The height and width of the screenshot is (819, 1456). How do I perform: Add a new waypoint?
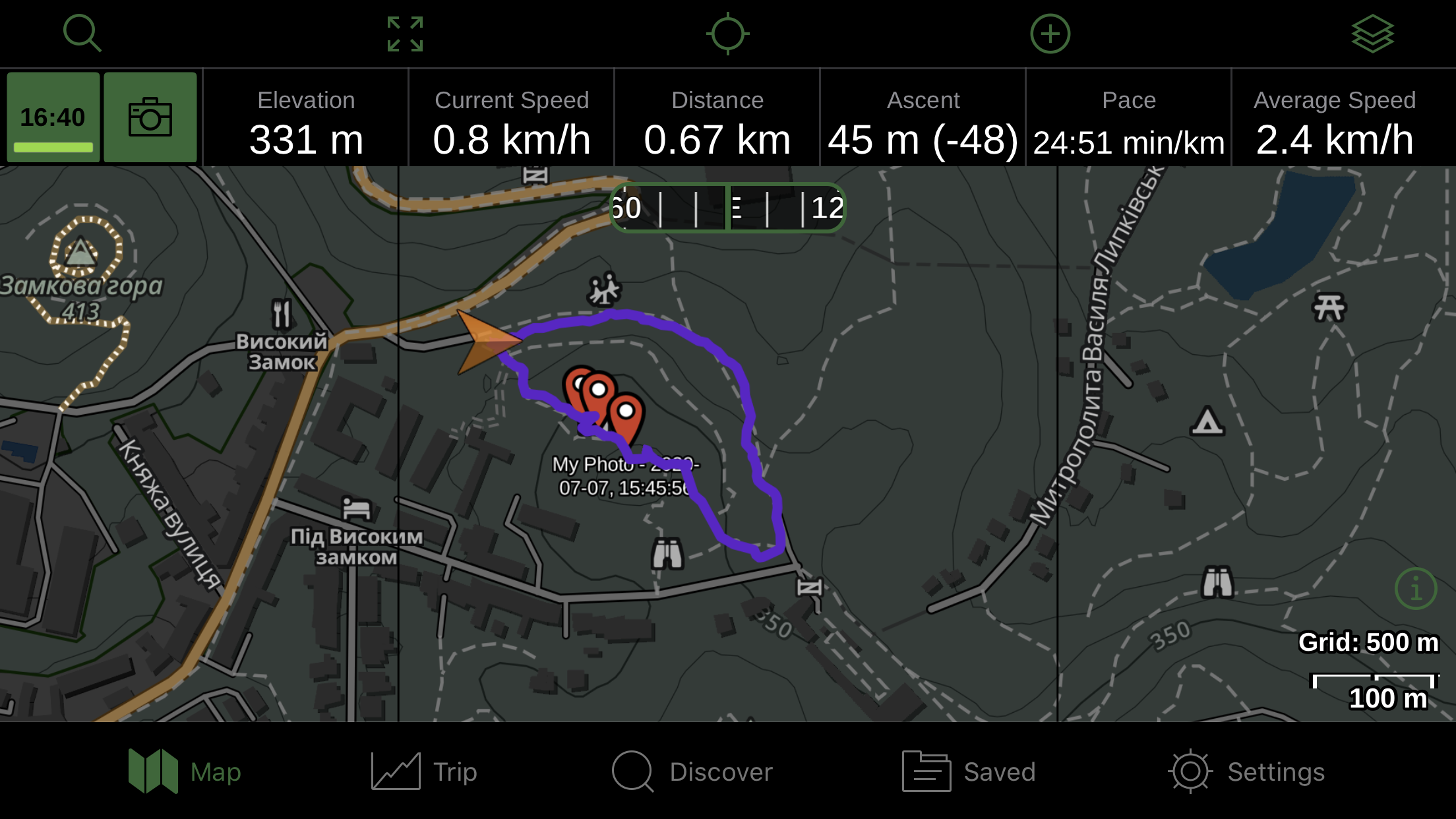[x=1050, y=34]
